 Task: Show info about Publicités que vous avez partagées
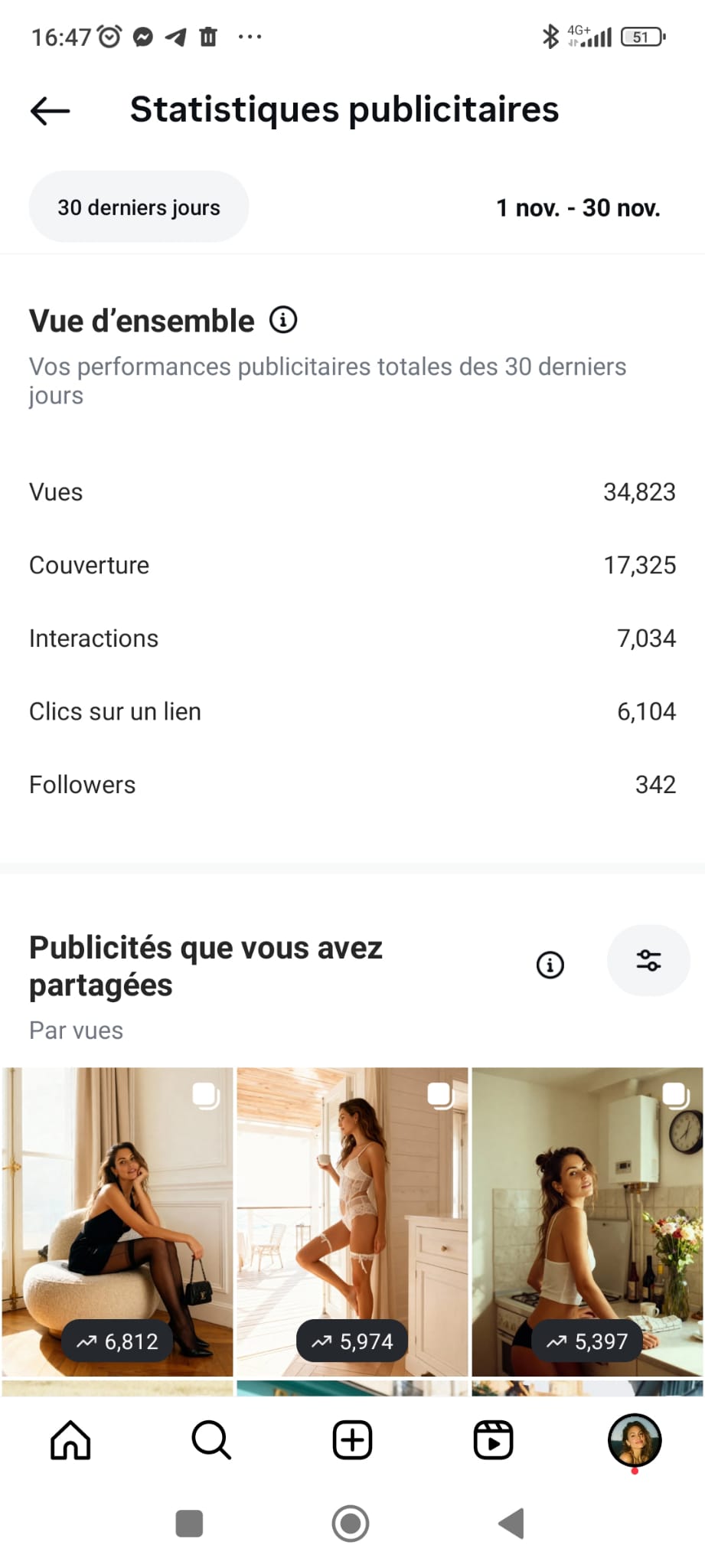point(550,965)
